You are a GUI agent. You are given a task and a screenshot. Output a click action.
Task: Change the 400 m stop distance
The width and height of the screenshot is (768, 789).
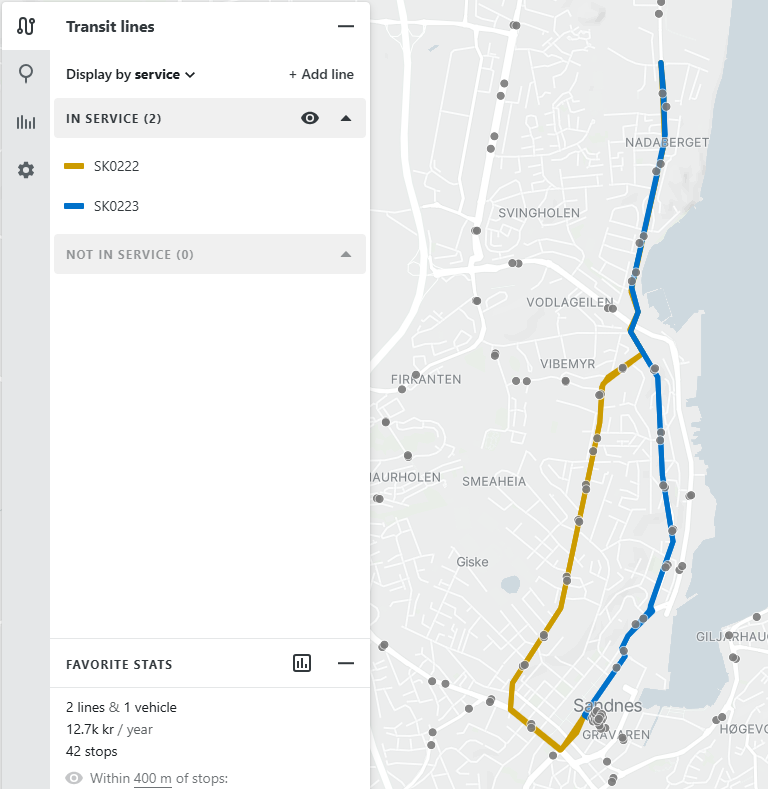click(152, 778)
